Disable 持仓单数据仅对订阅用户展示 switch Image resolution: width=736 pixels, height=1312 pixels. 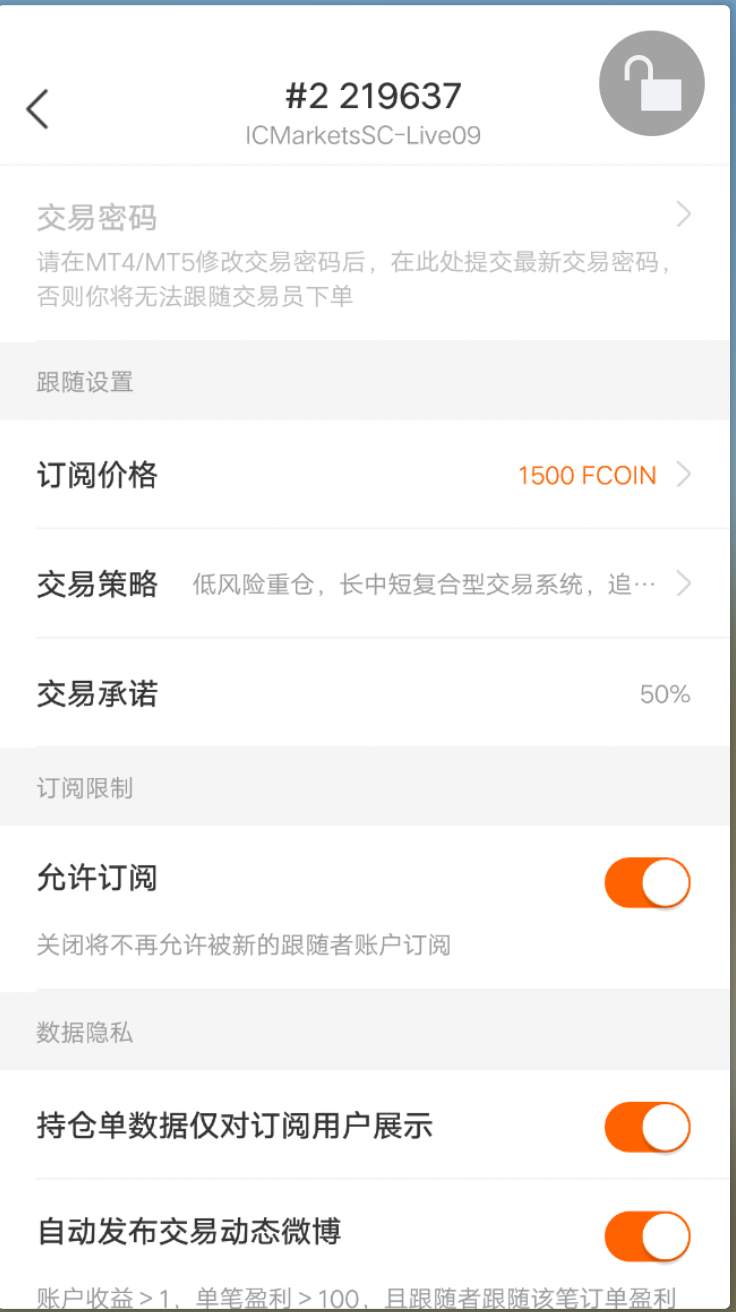coord(647,1127)
